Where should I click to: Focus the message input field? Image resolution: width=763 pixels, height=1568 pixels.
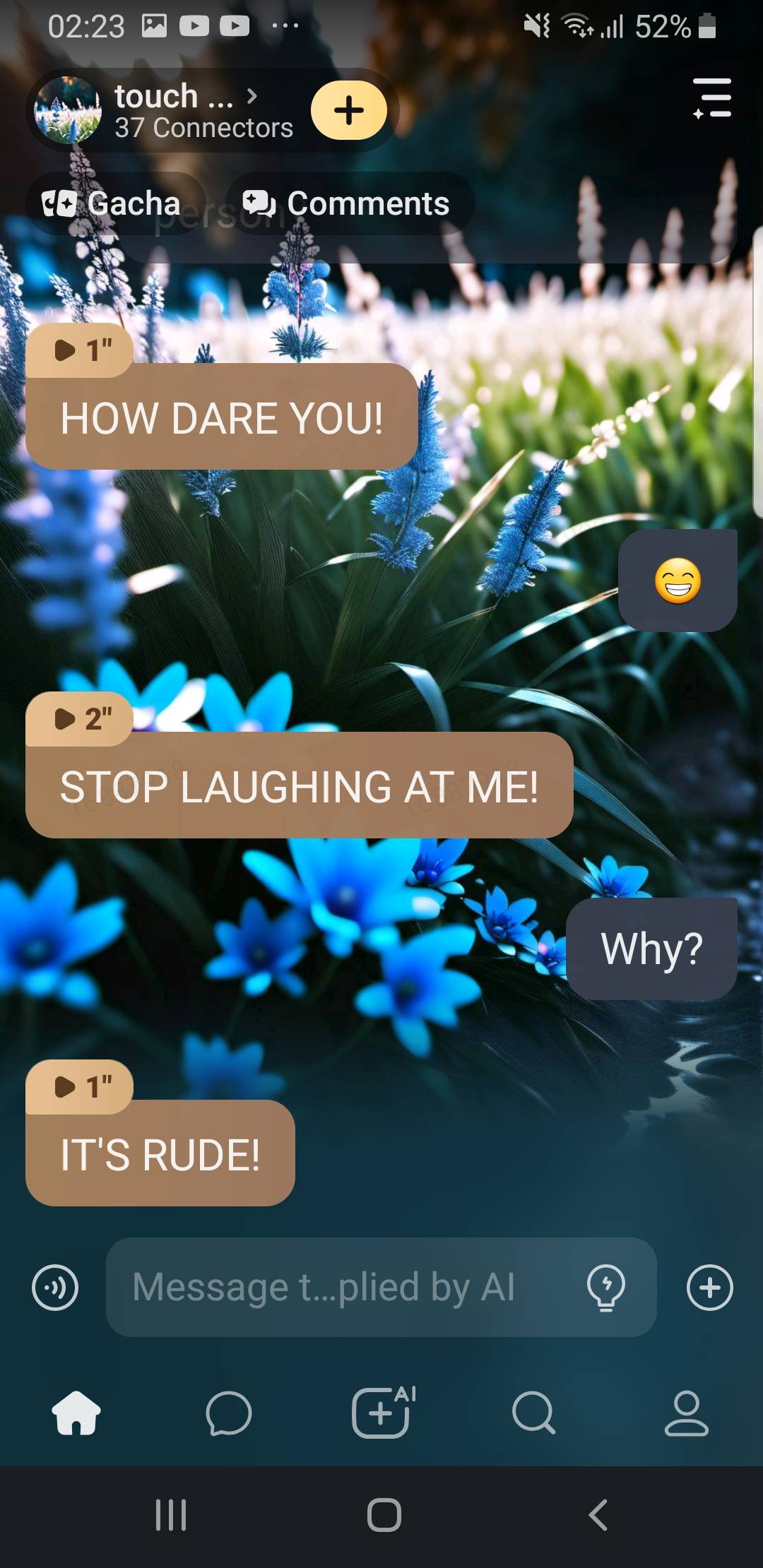point(339,1288)
